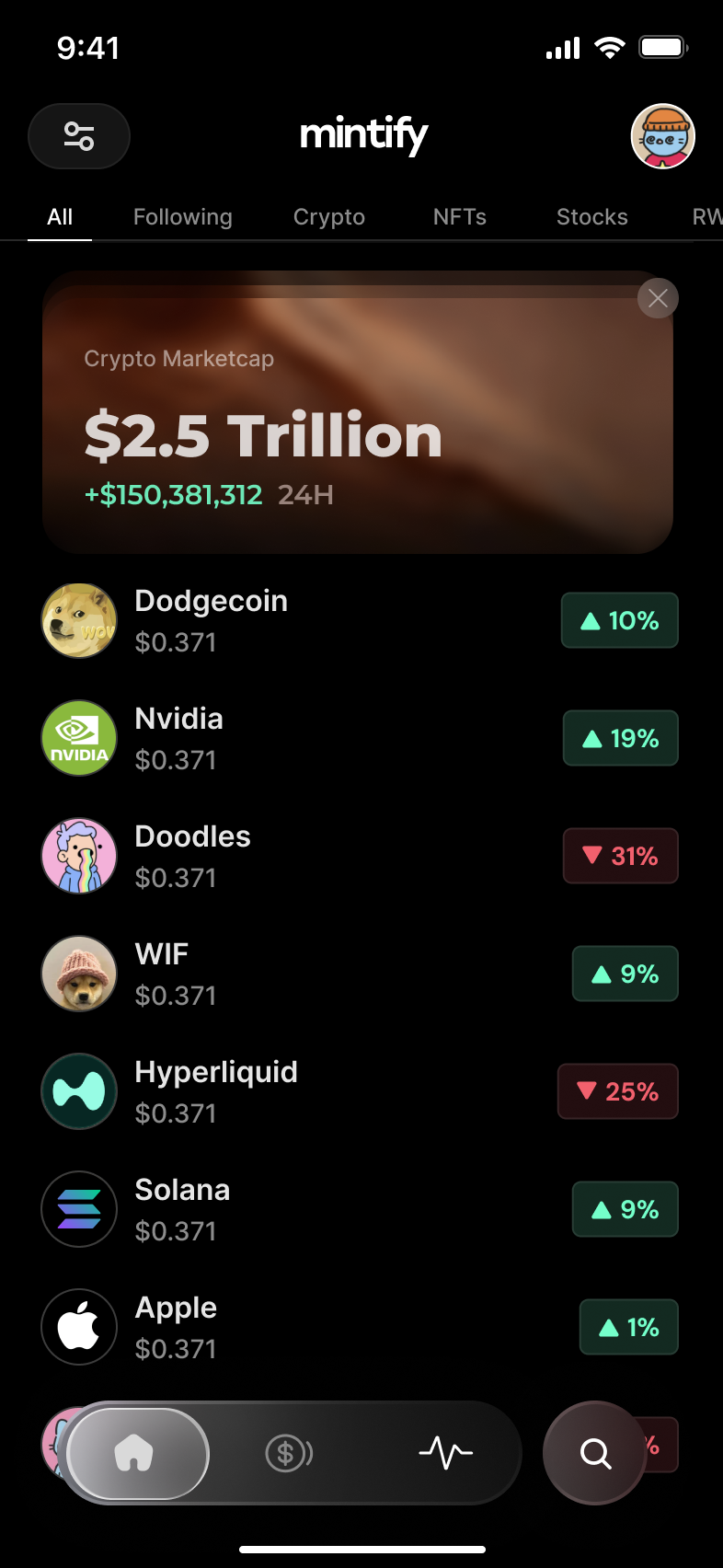Tap the Solana token icon
Viewport: 723px width, 1568px height.
click(x=79, y=1209)
